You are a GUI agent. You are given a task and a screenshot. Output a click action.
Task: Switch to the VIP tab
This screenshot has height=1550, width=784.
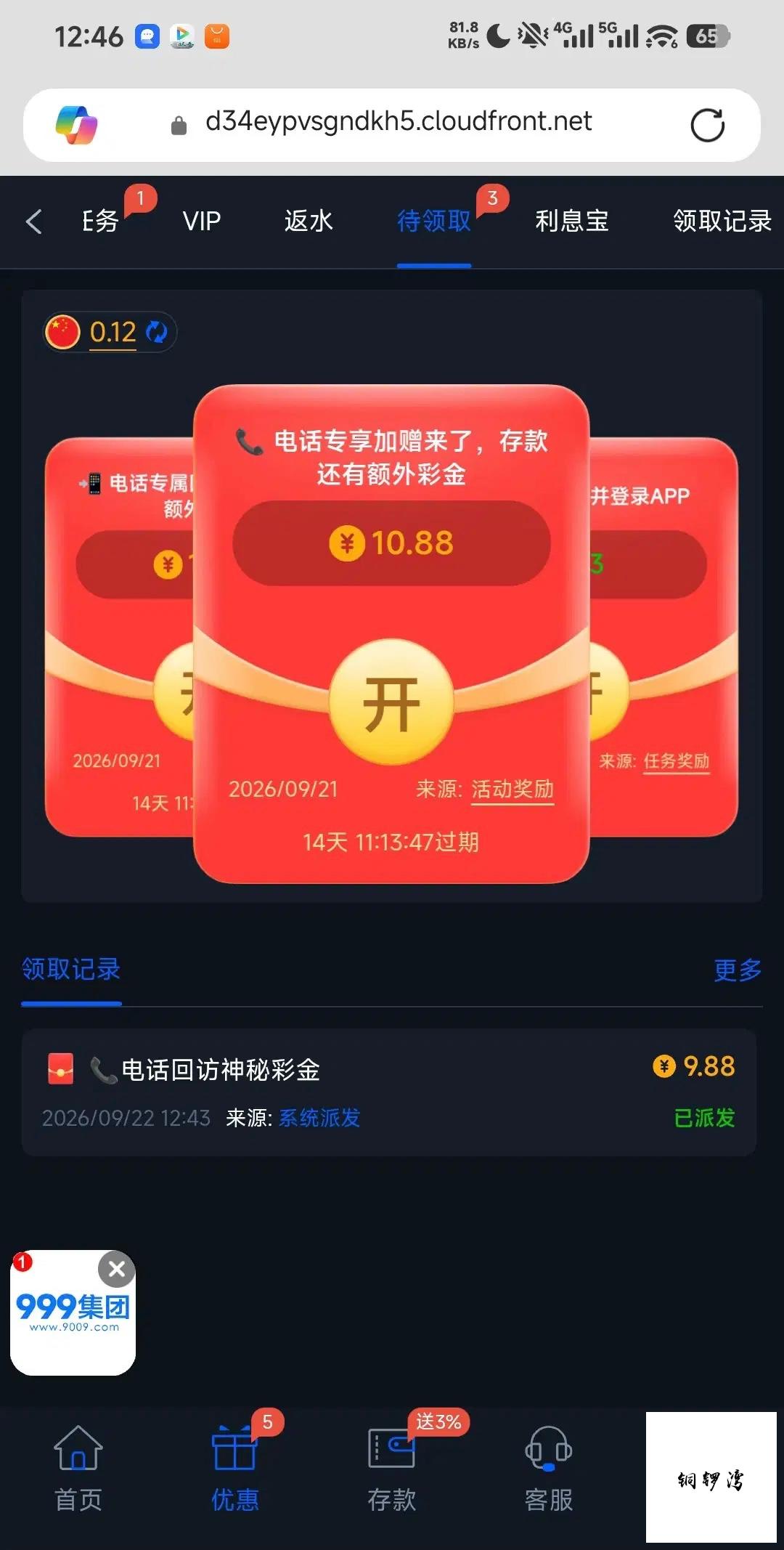pyautogui.click(x=201, y=221)
